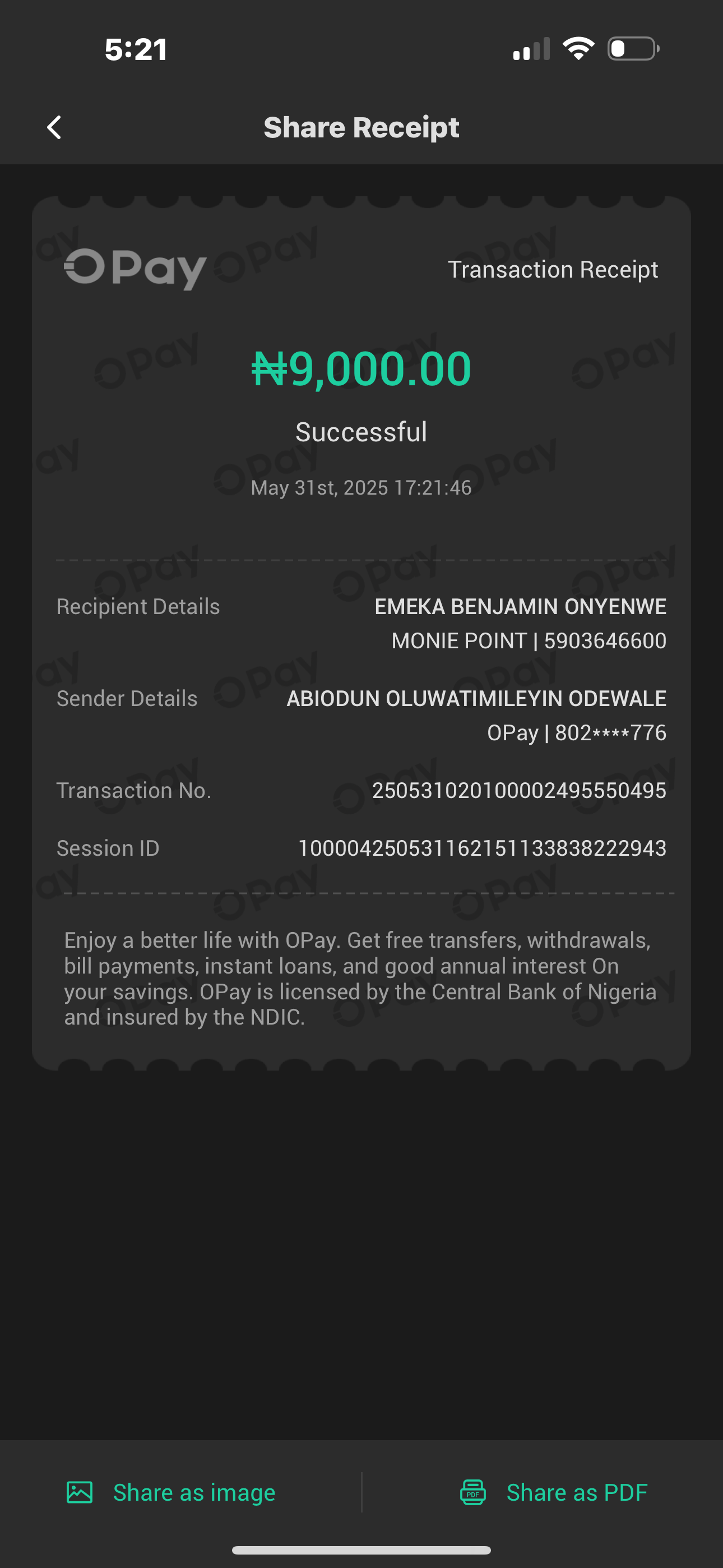Screen dimensions: 723x1568
Task: Share the receipt as image
Action: pyautogui.click(x=172, y=1492)
